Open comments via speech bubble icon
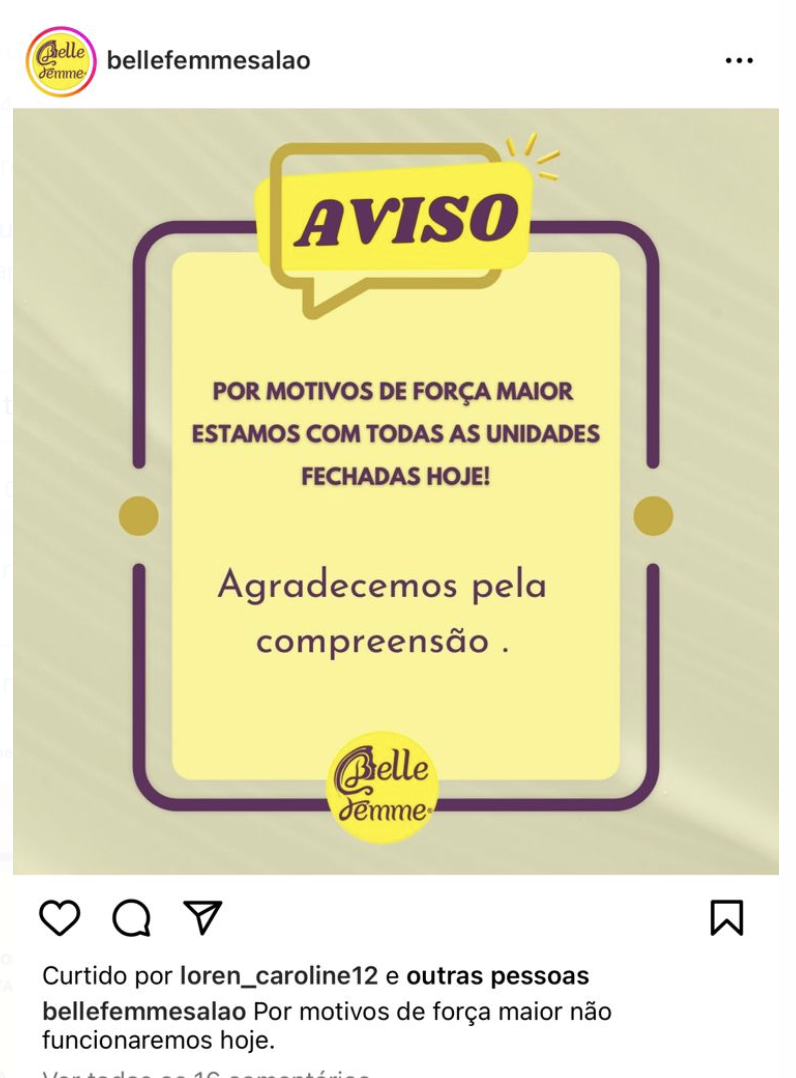The height and width of the screenshot is (1078, 796). click(131, 917)
